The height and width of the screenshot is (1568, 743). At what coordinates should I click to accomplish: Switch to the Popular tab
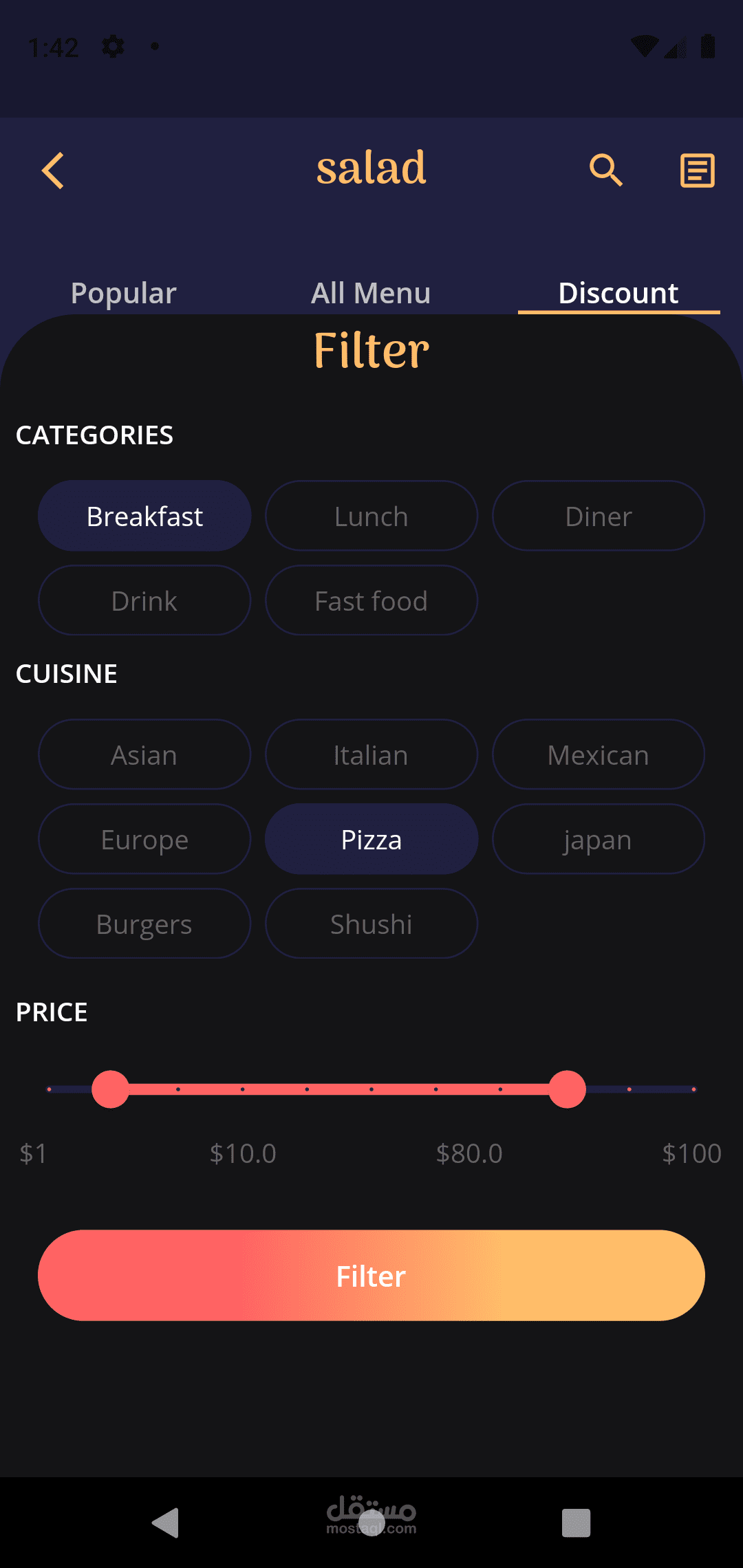(x=124, y=293)
